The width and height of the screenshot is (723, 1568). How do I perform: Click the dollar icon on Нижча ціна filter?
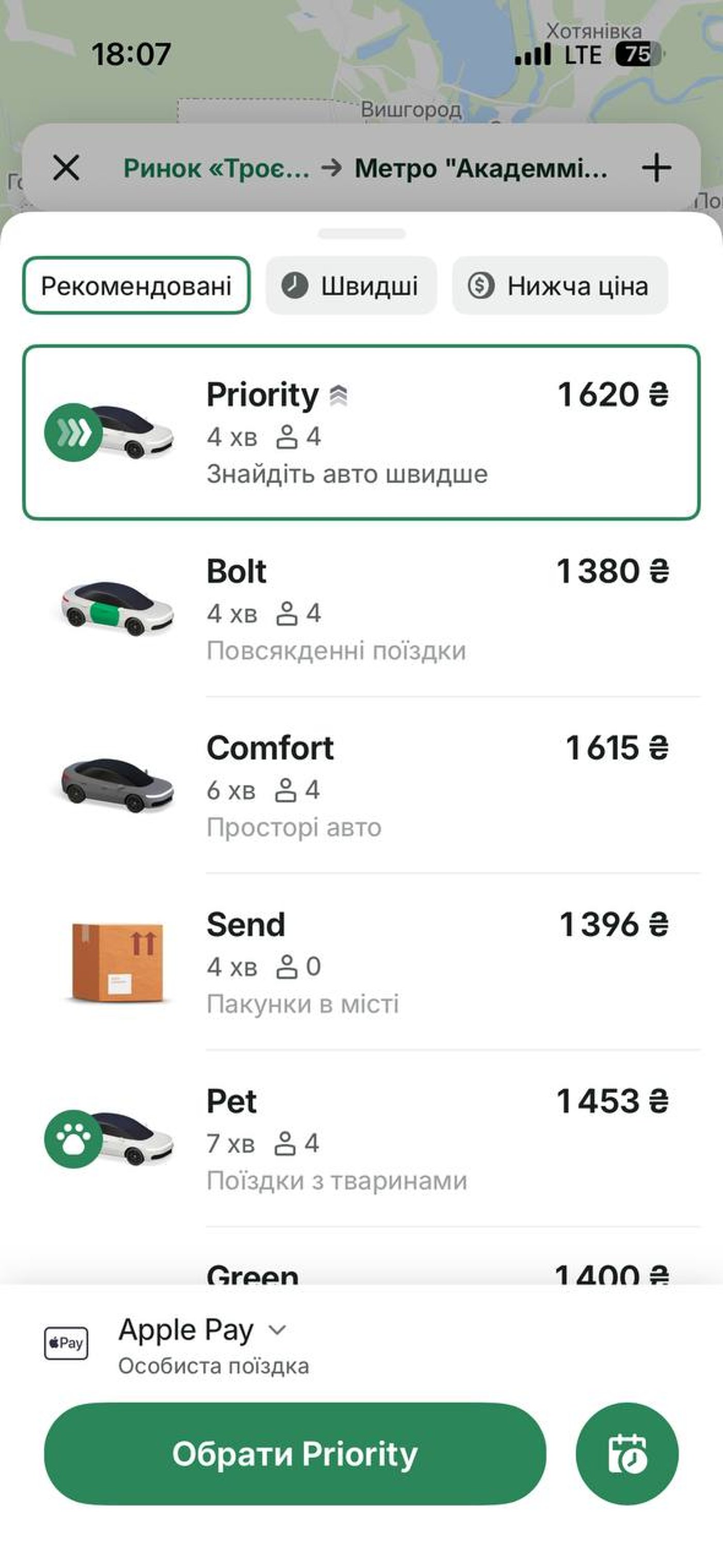coord(481,287)
